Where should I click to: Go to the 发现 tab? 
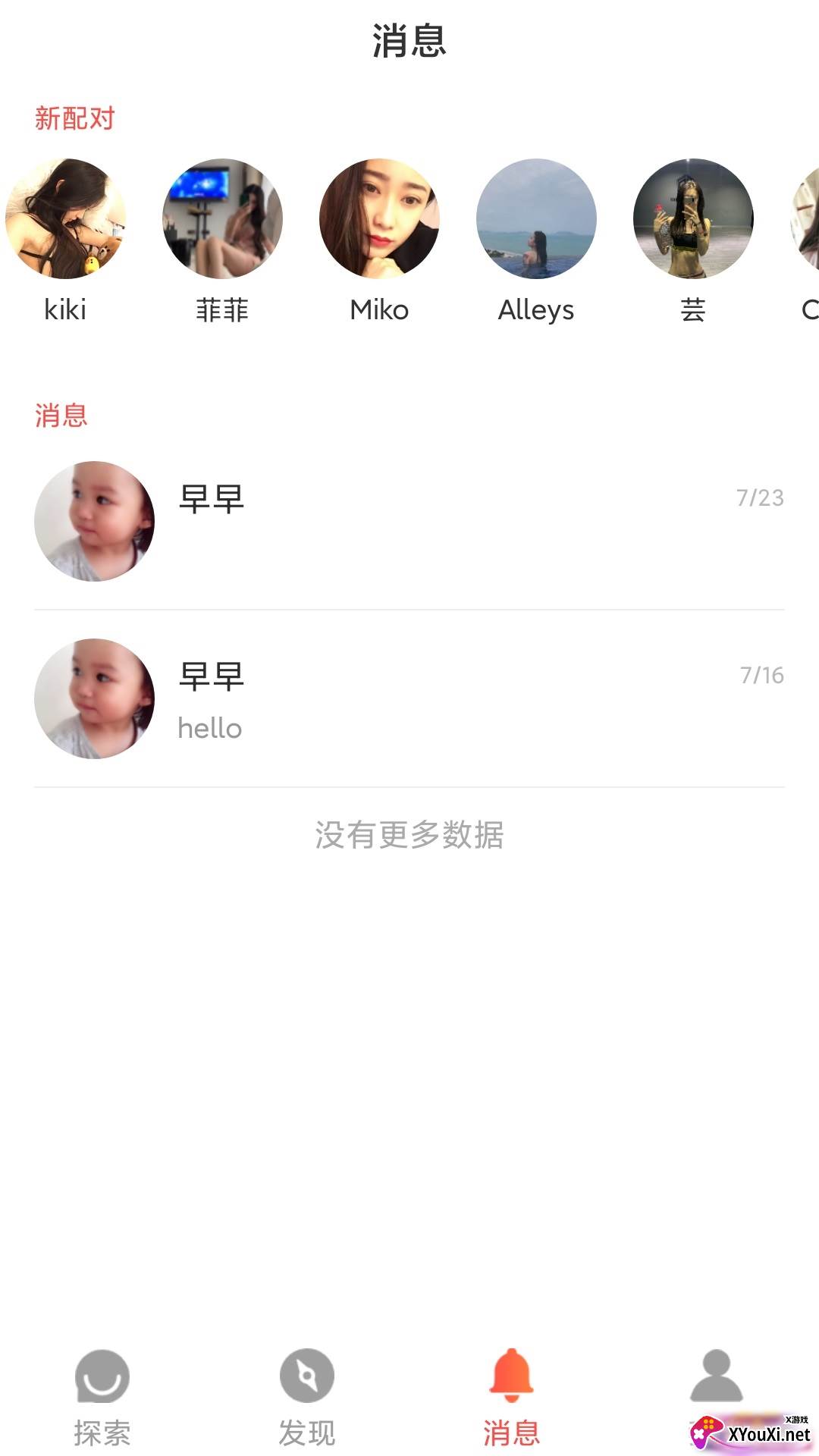tap(307, 1397)
